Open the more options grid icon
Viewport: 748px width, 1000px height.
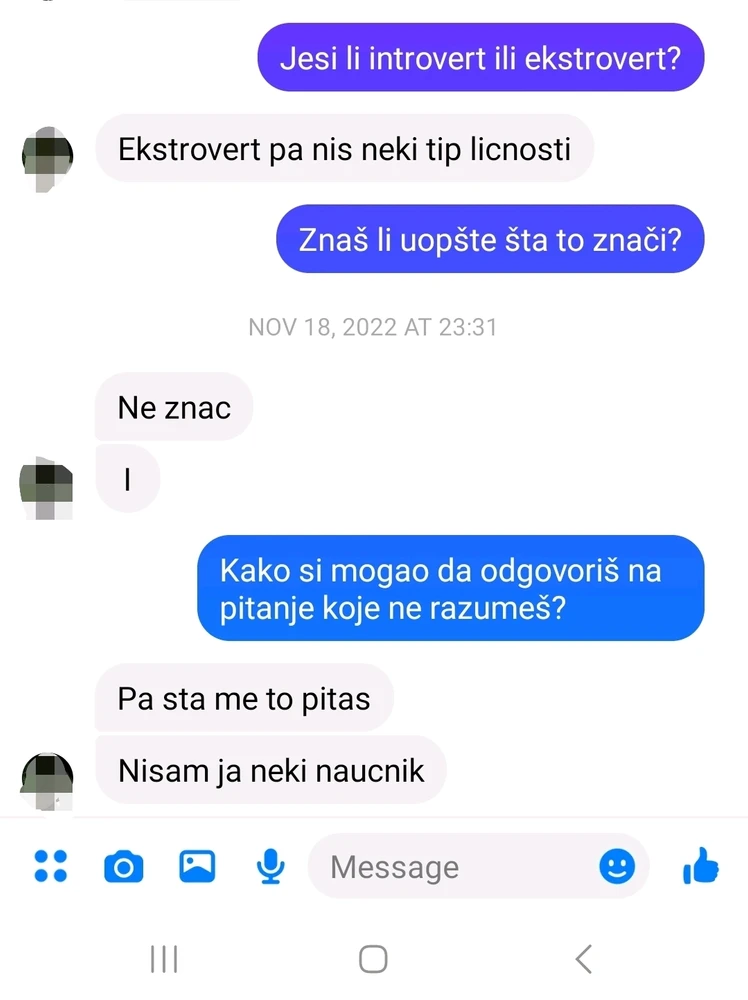click(50, 866)
